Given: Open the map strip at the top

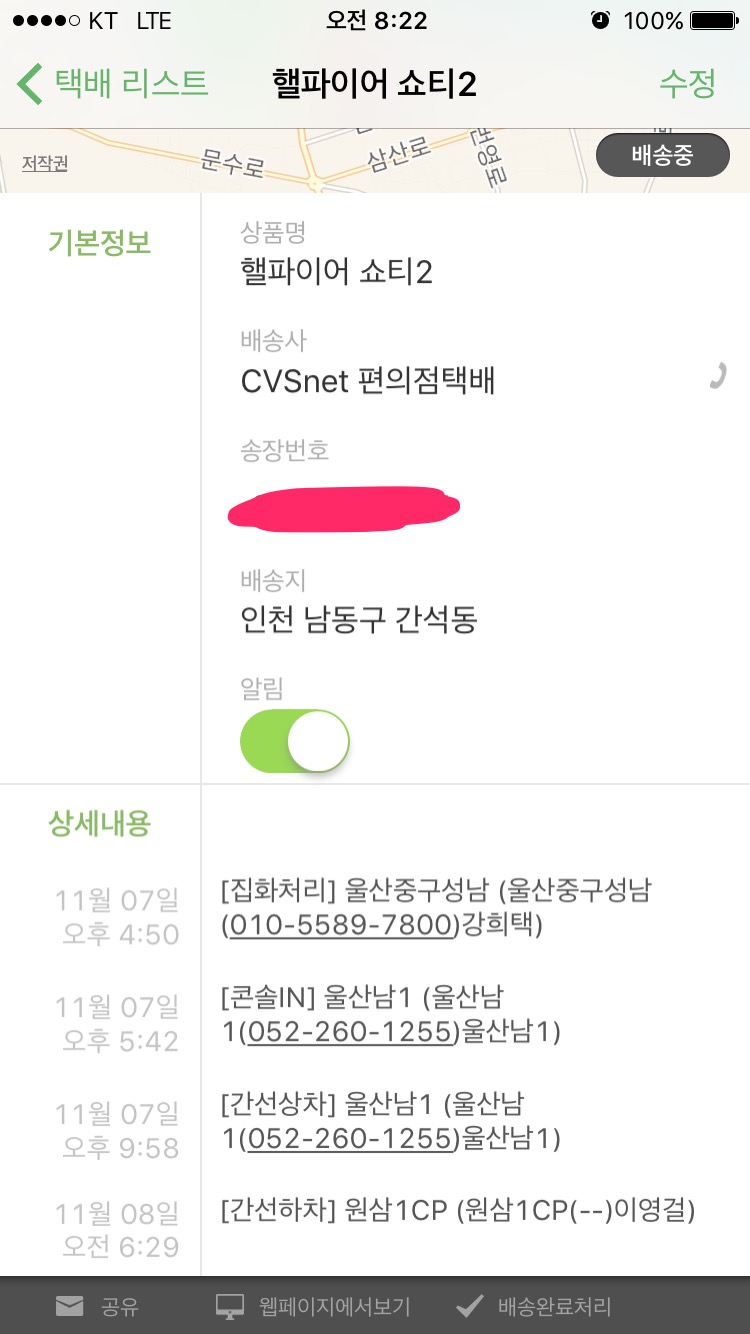Looking at the screenshot, I should [x=300, y=160].
